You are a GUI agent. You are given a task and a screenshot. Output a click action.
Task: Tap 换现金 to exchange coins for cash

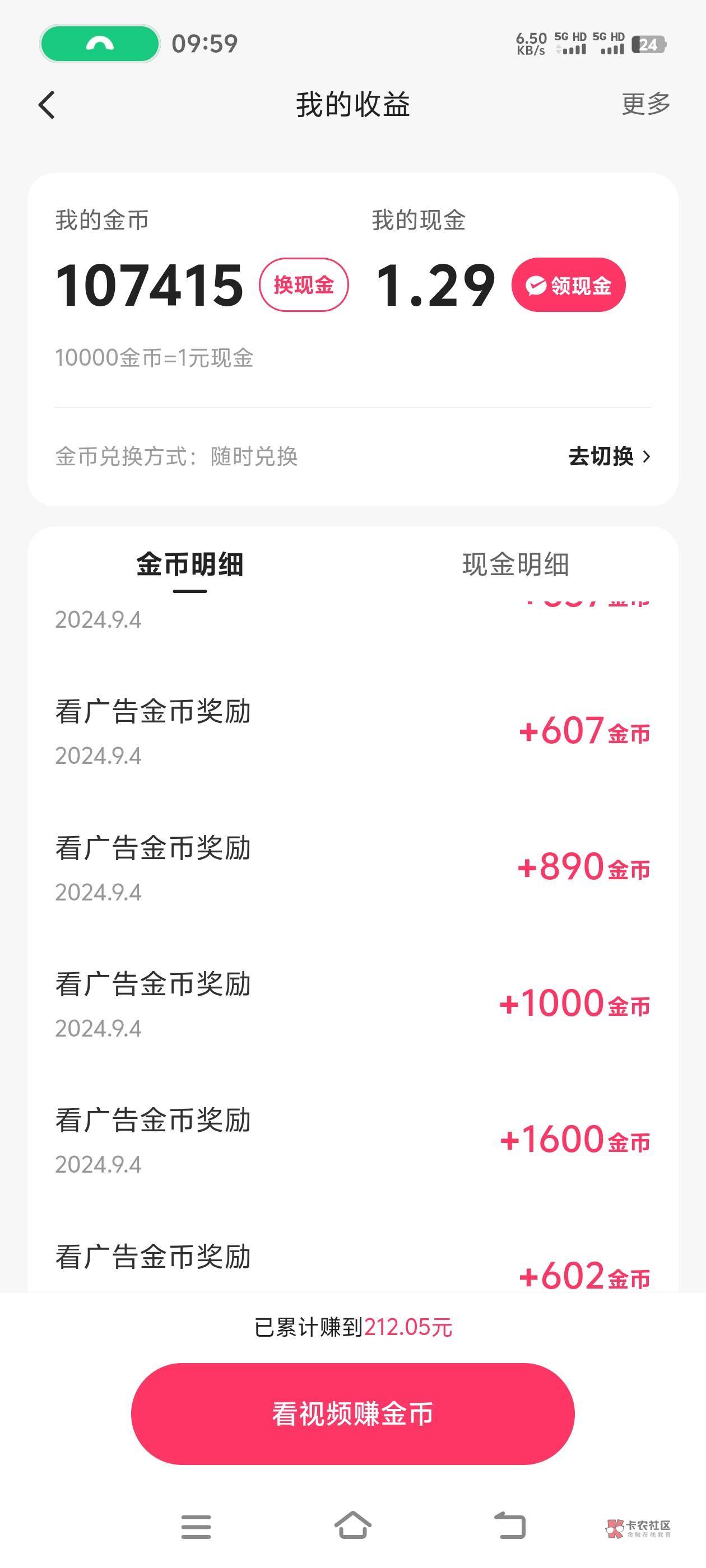tap(303, 285)
